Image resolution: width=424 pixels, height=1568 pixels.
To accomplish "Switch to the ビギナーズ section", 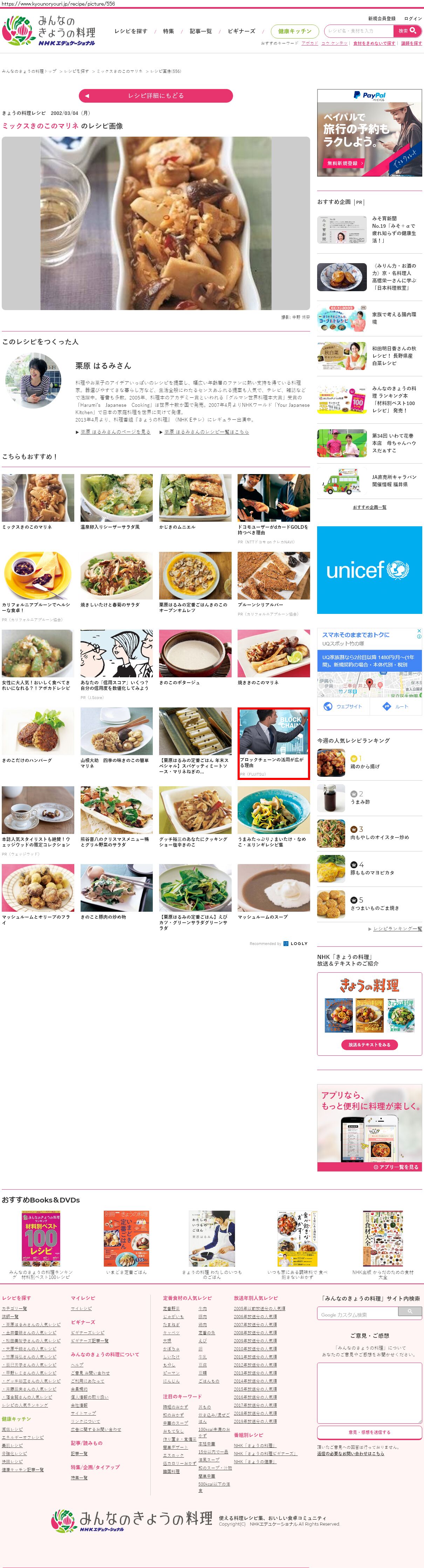I will 241,31.
